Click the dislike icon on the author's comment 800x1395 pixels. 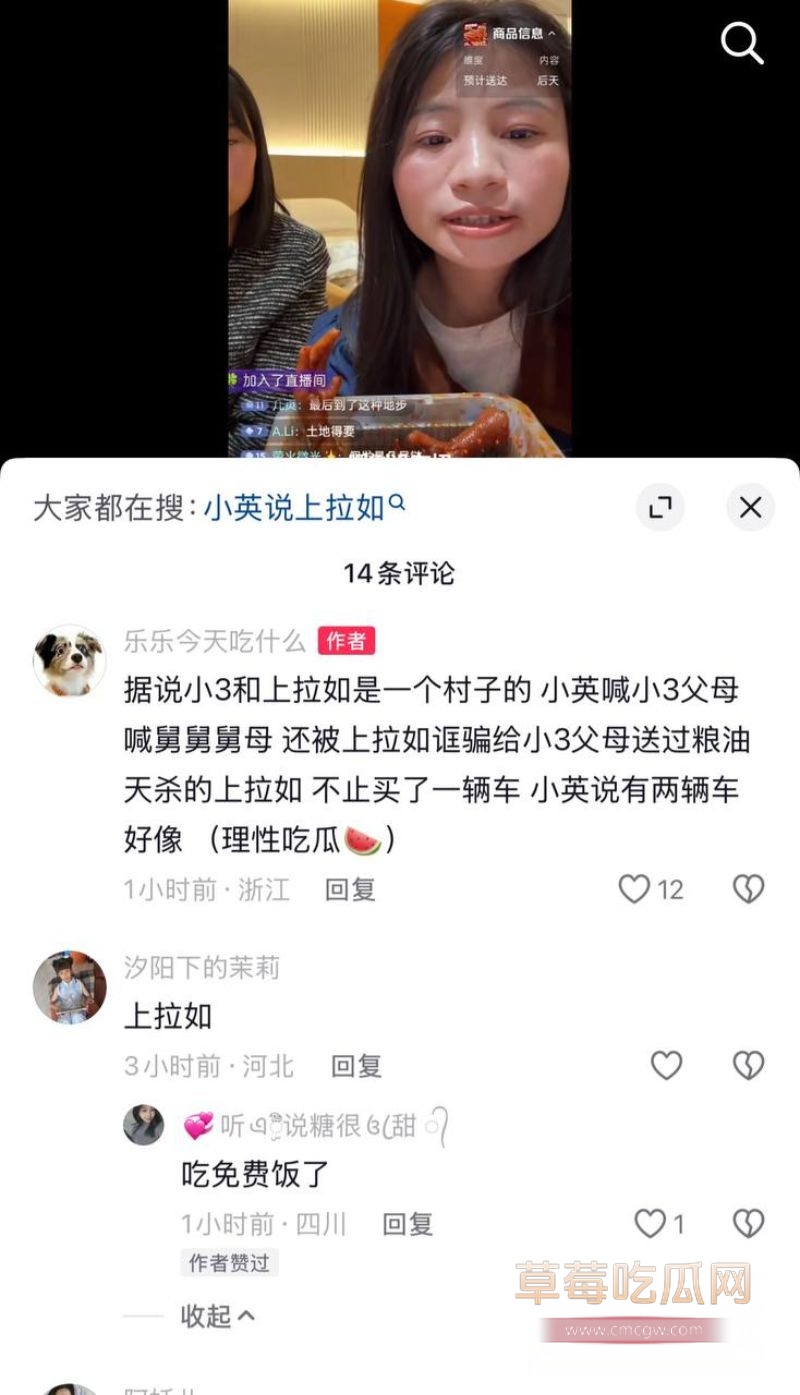point(749,889)
